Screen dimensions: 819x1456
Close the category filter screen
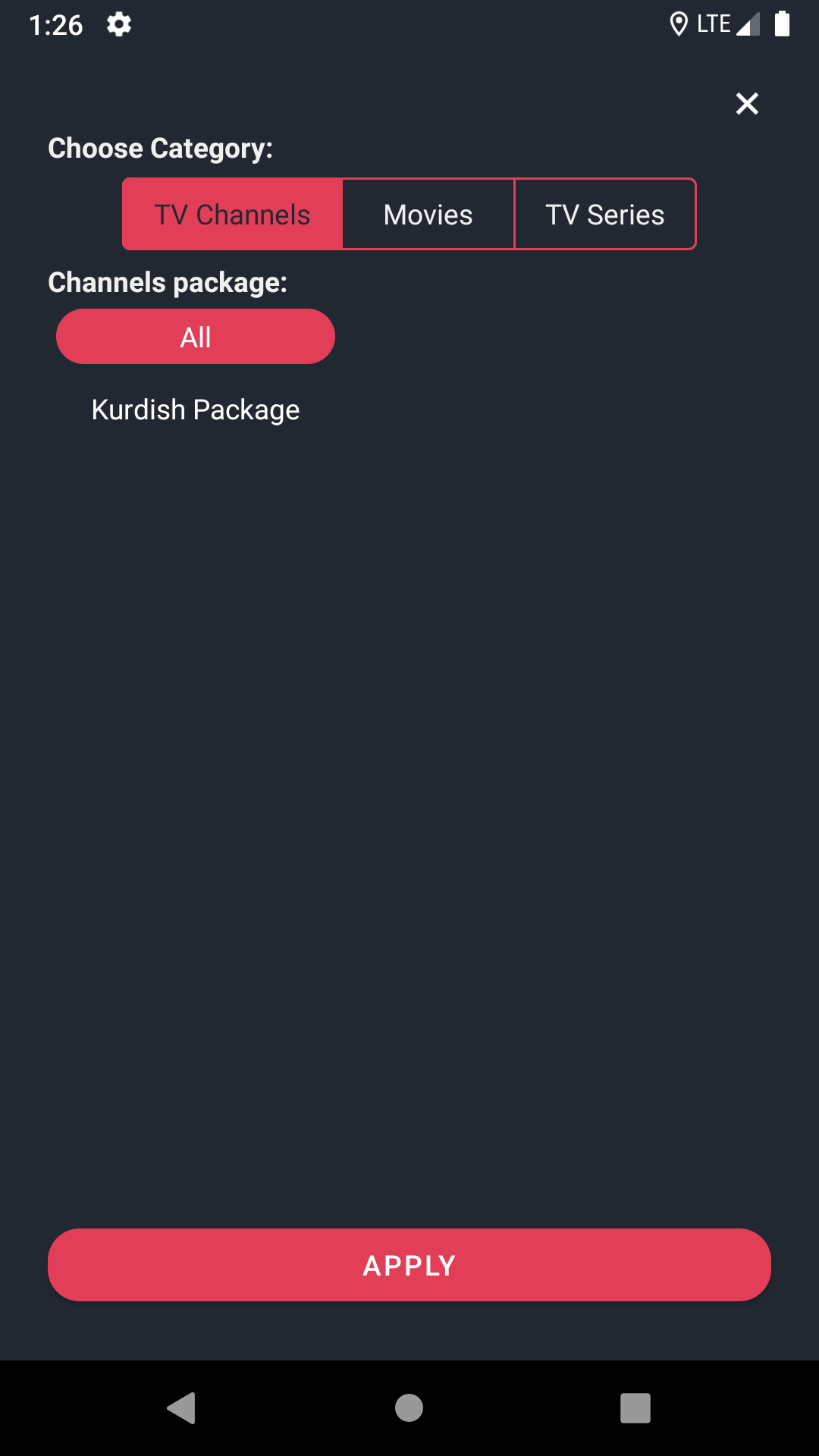tap(747, 104)
